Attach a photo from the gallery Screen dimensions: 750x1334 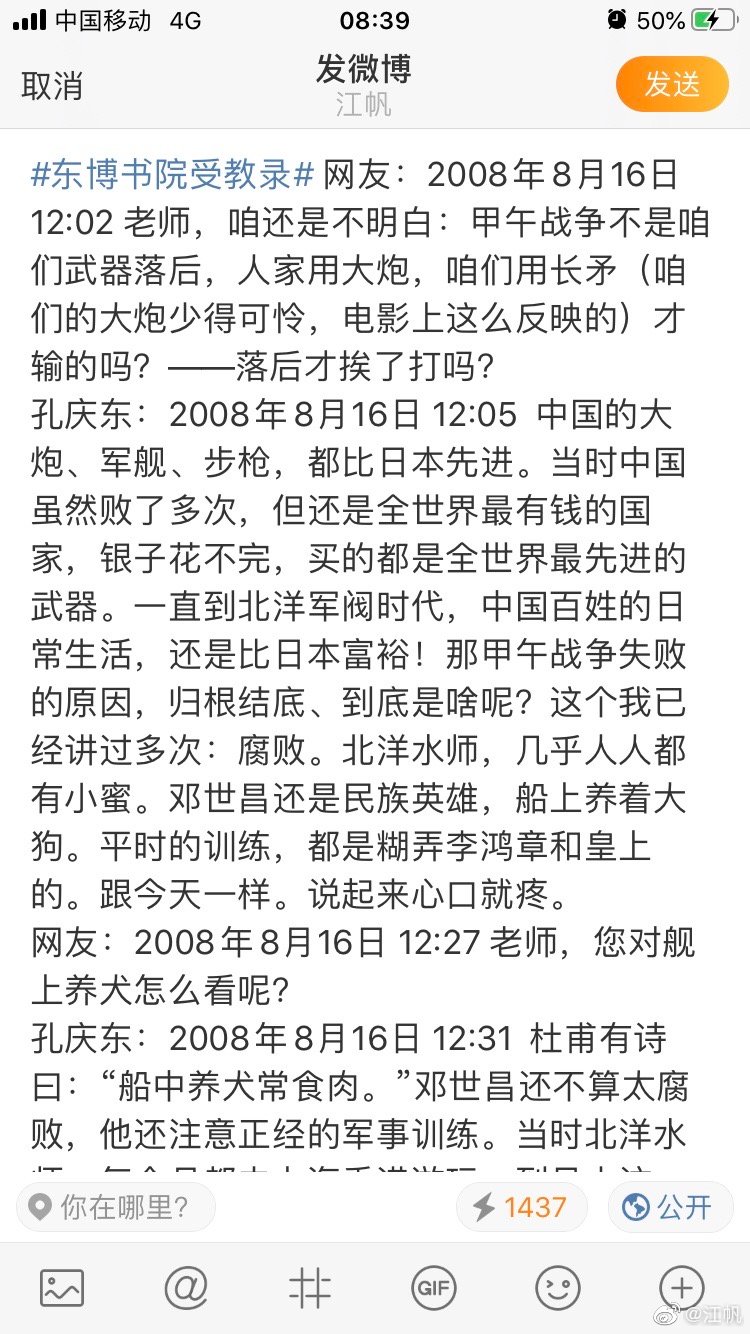61,1288
